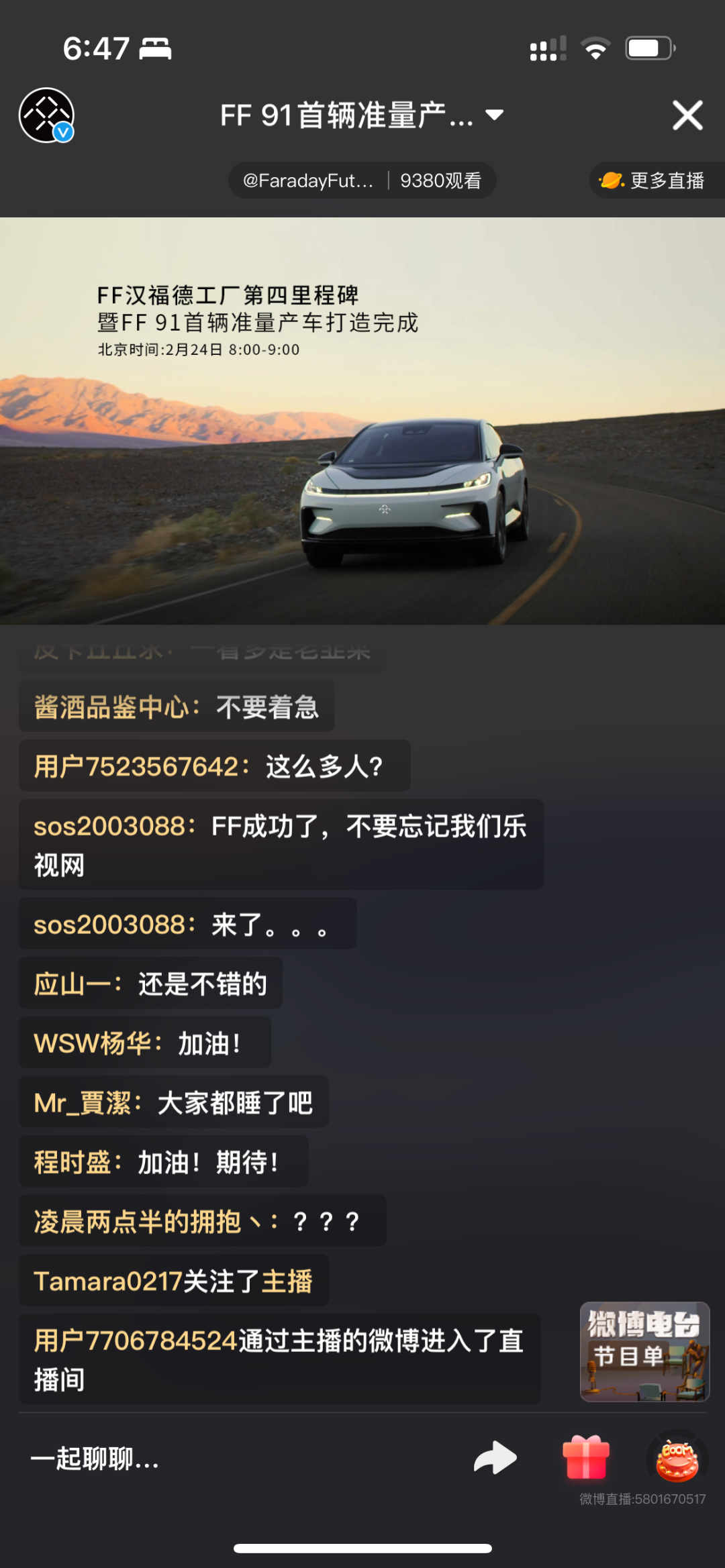Open the red gift box
Screen dimensions: 725x1568
pyautogui.click(x=585, y=1459)
